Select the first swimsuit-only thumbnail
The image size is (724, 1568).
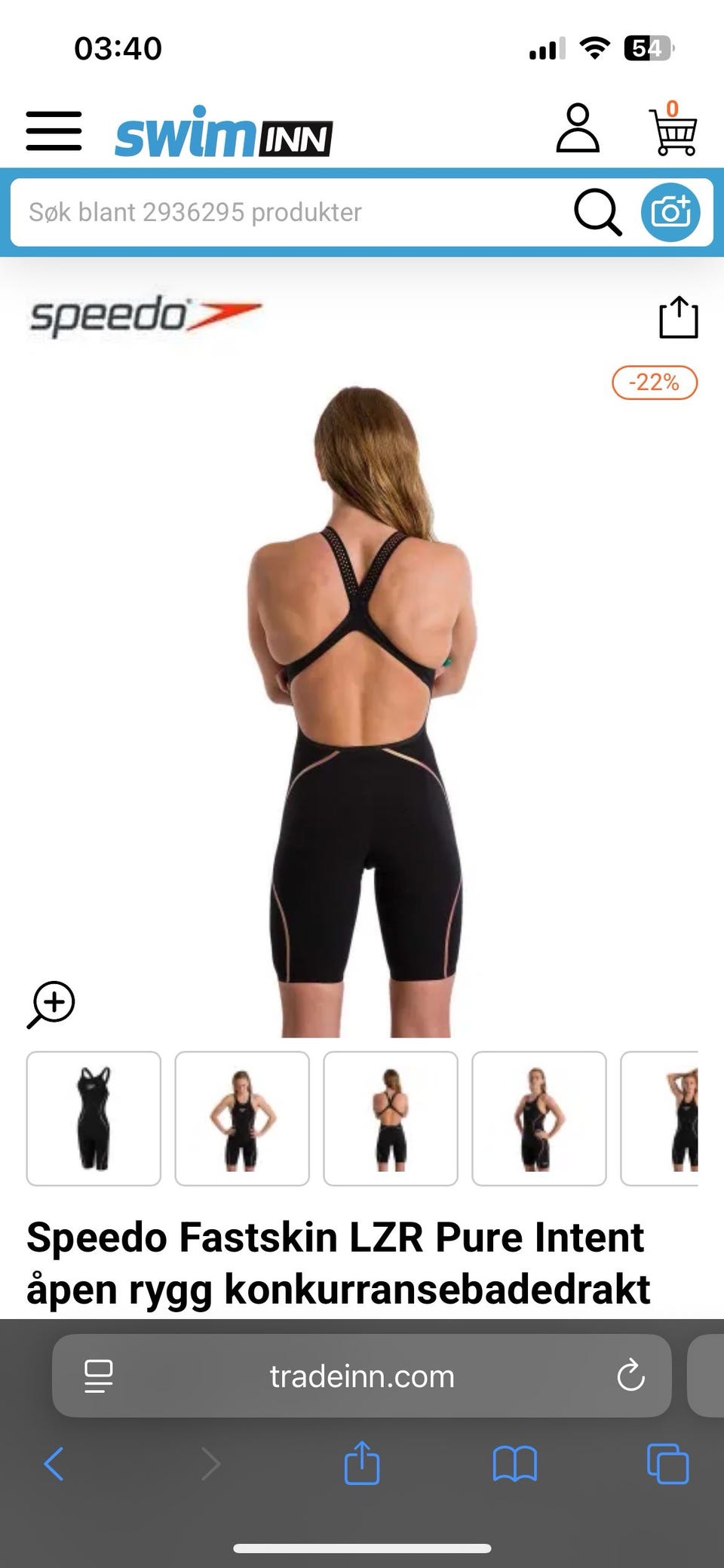click(94, 1118)
